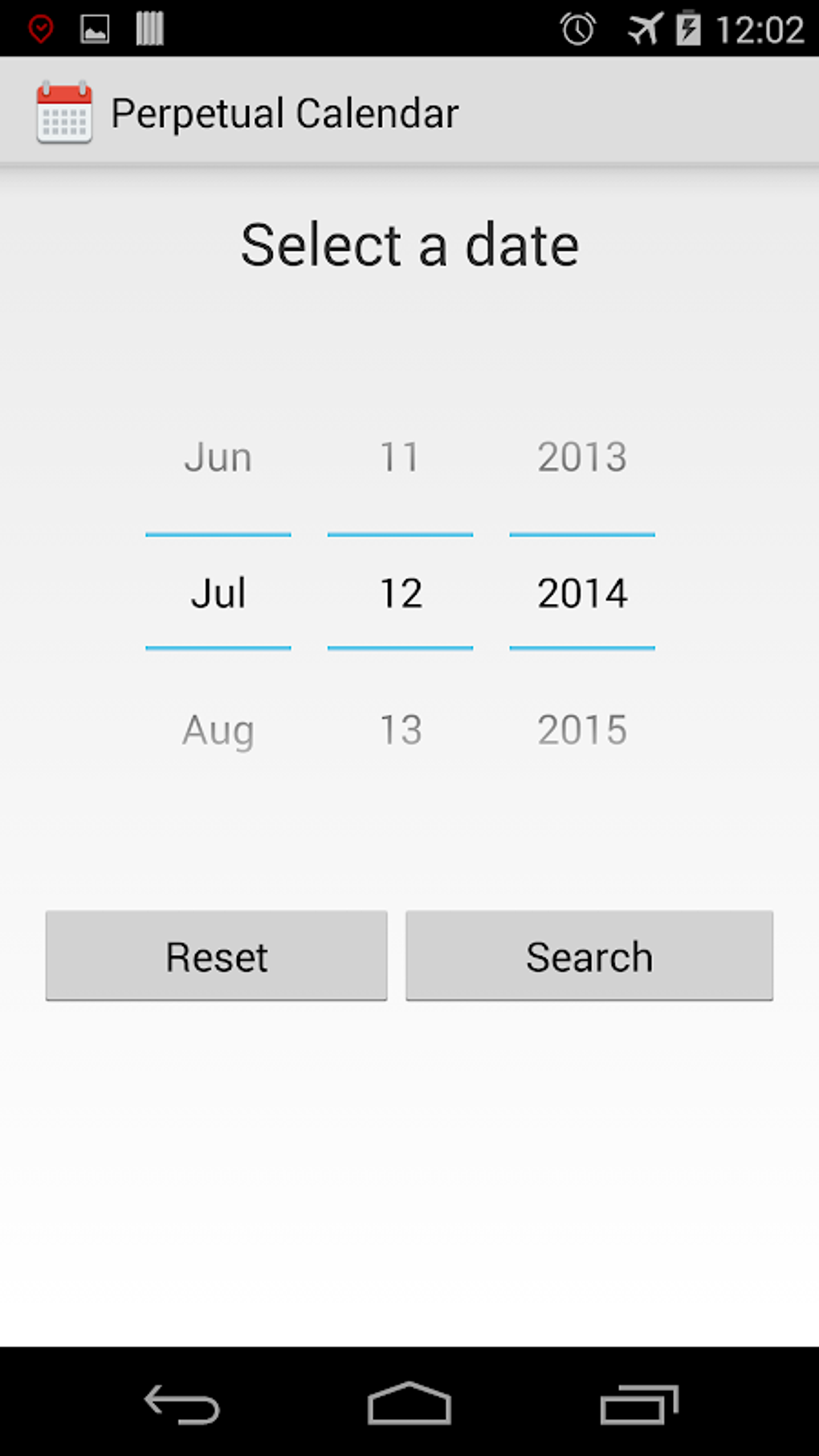Image resolution: width=819 pixels, height=1456 pixels.
Task: Tap the barcode notification icon
Action: (x=149, y=27)
